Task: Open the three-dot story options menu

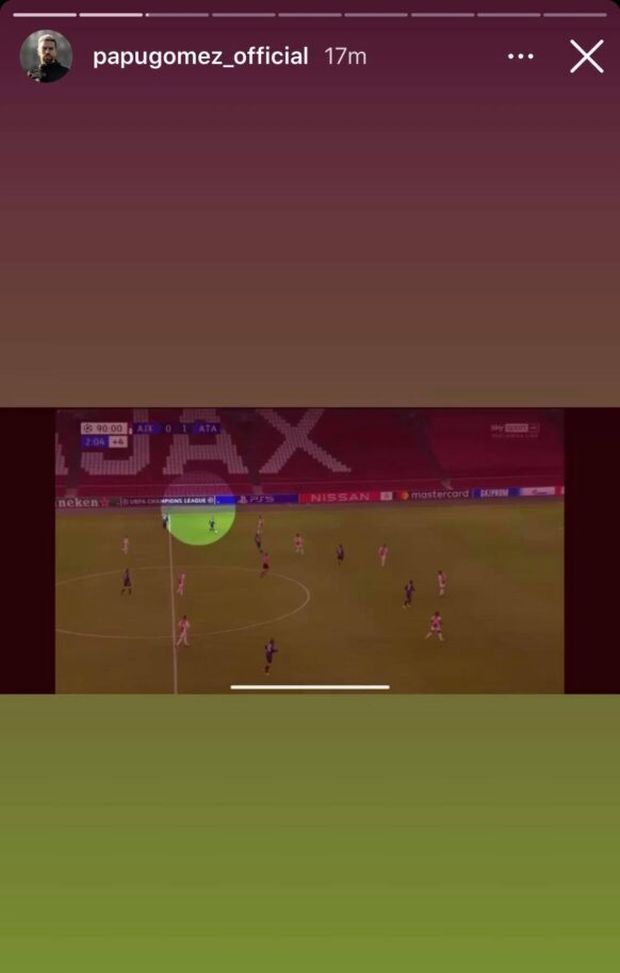Action: click(521, 57)
